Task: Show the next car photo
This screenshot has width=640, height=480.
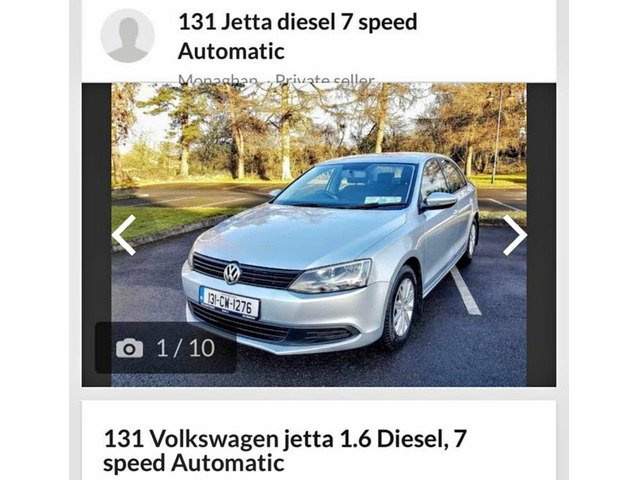Action: (514, 235)
